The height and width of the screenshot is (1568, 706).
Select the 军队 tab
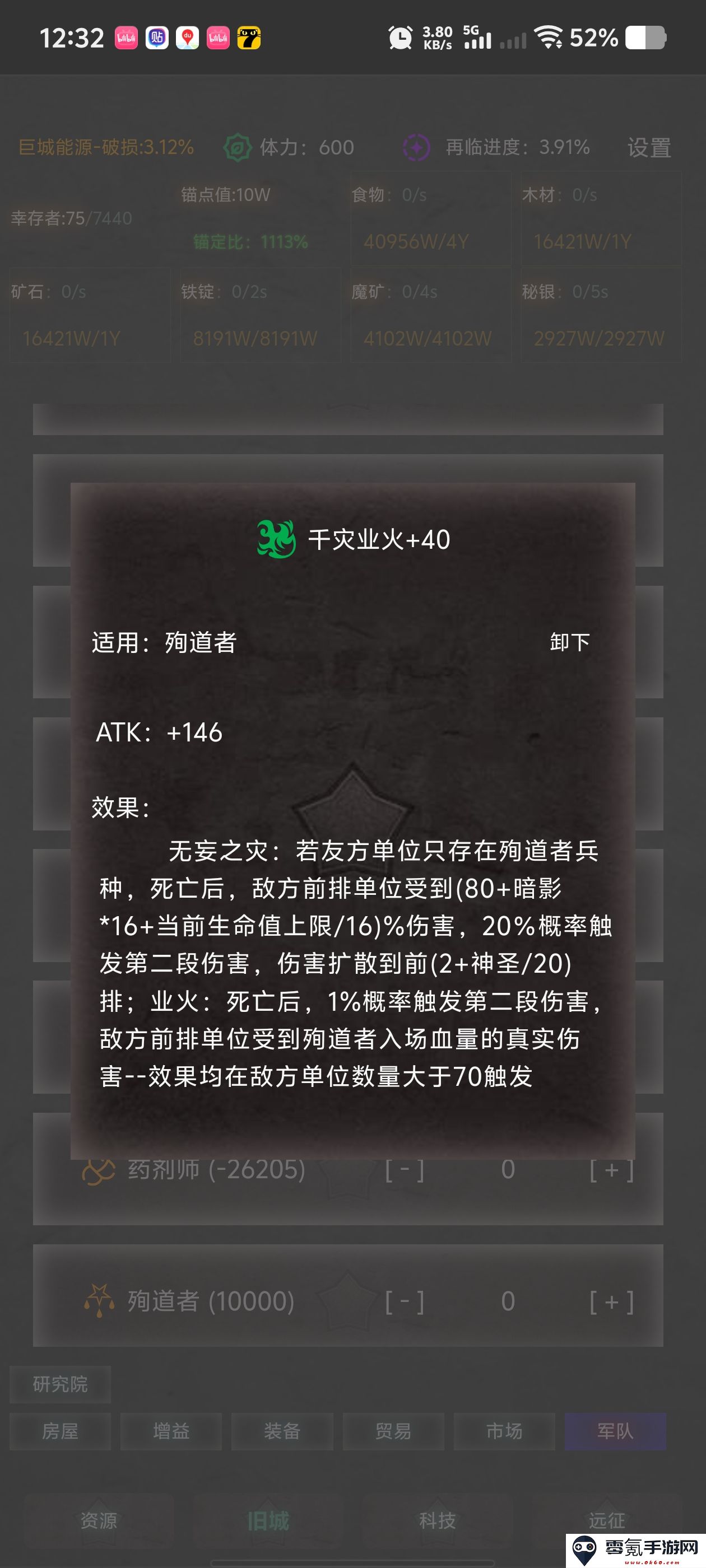point(615,1431)
